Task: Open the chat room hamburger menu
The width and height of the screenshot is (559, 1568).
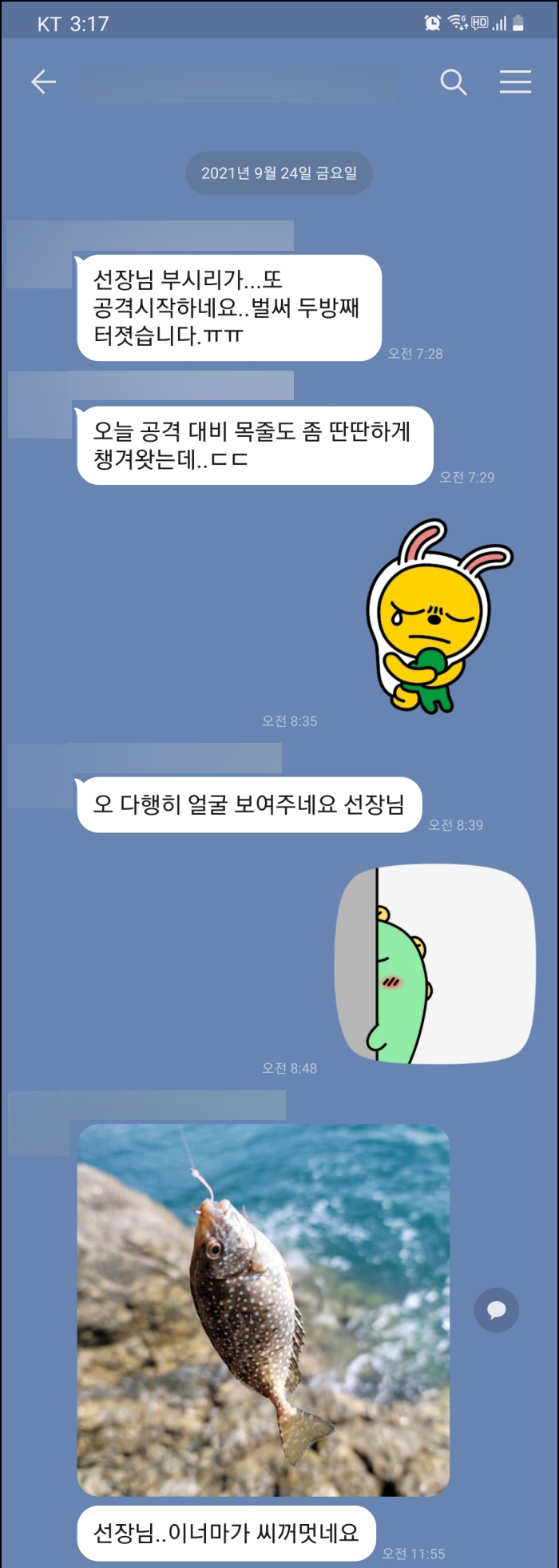Action: coord(515,81)
